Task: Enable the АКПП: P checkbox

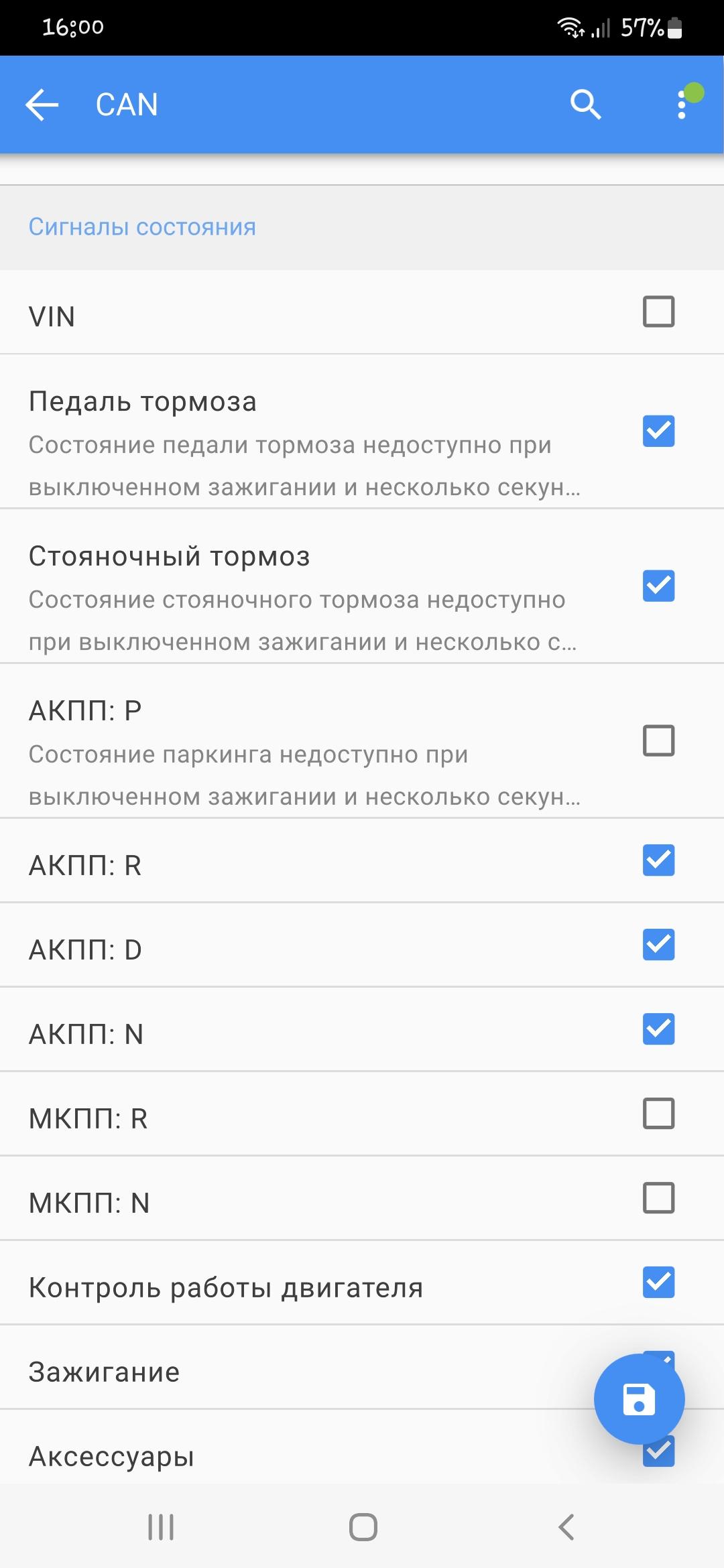Action: point(658,740)
